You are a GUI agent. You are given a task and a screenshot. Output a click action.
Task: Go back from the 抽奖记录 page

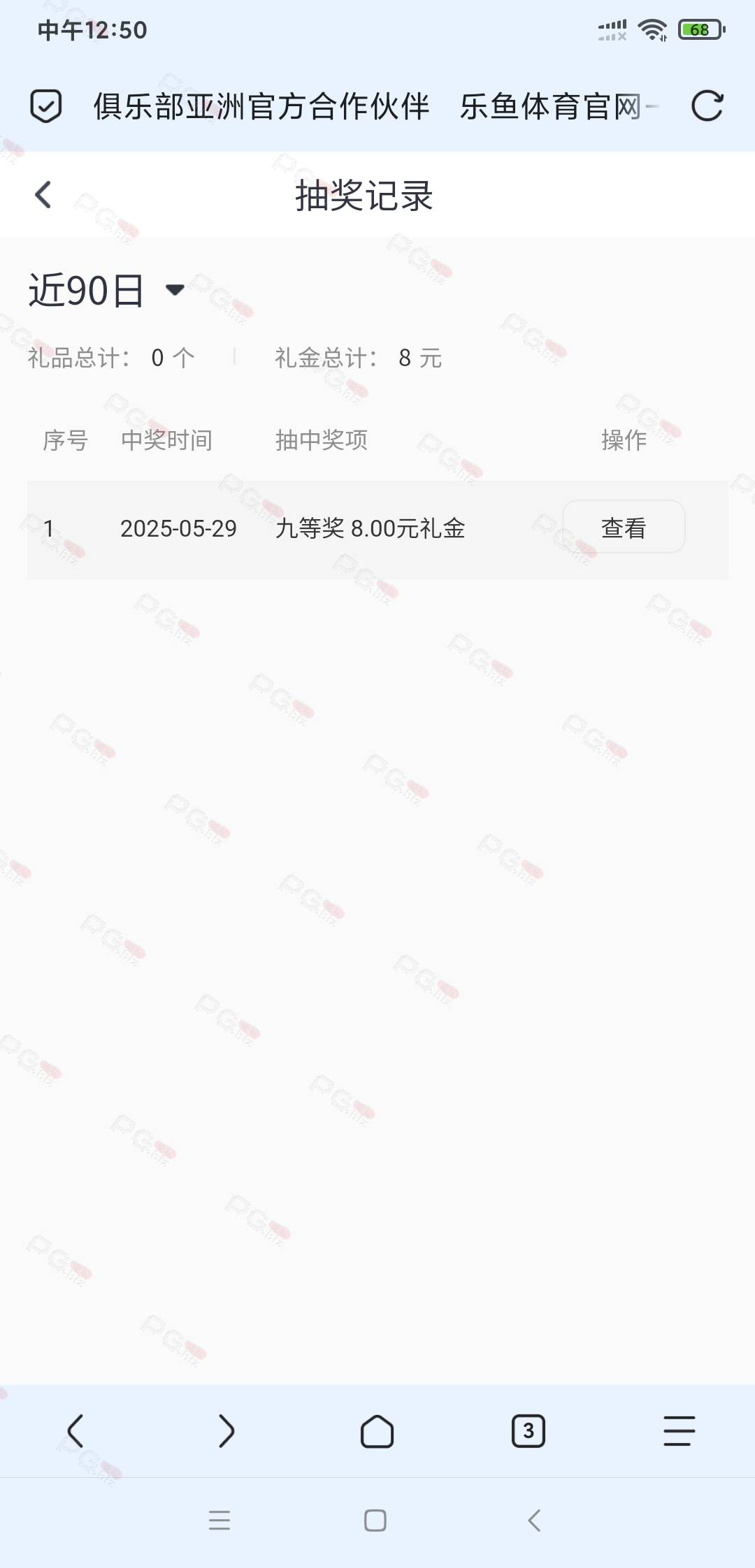tap(43, 195)
